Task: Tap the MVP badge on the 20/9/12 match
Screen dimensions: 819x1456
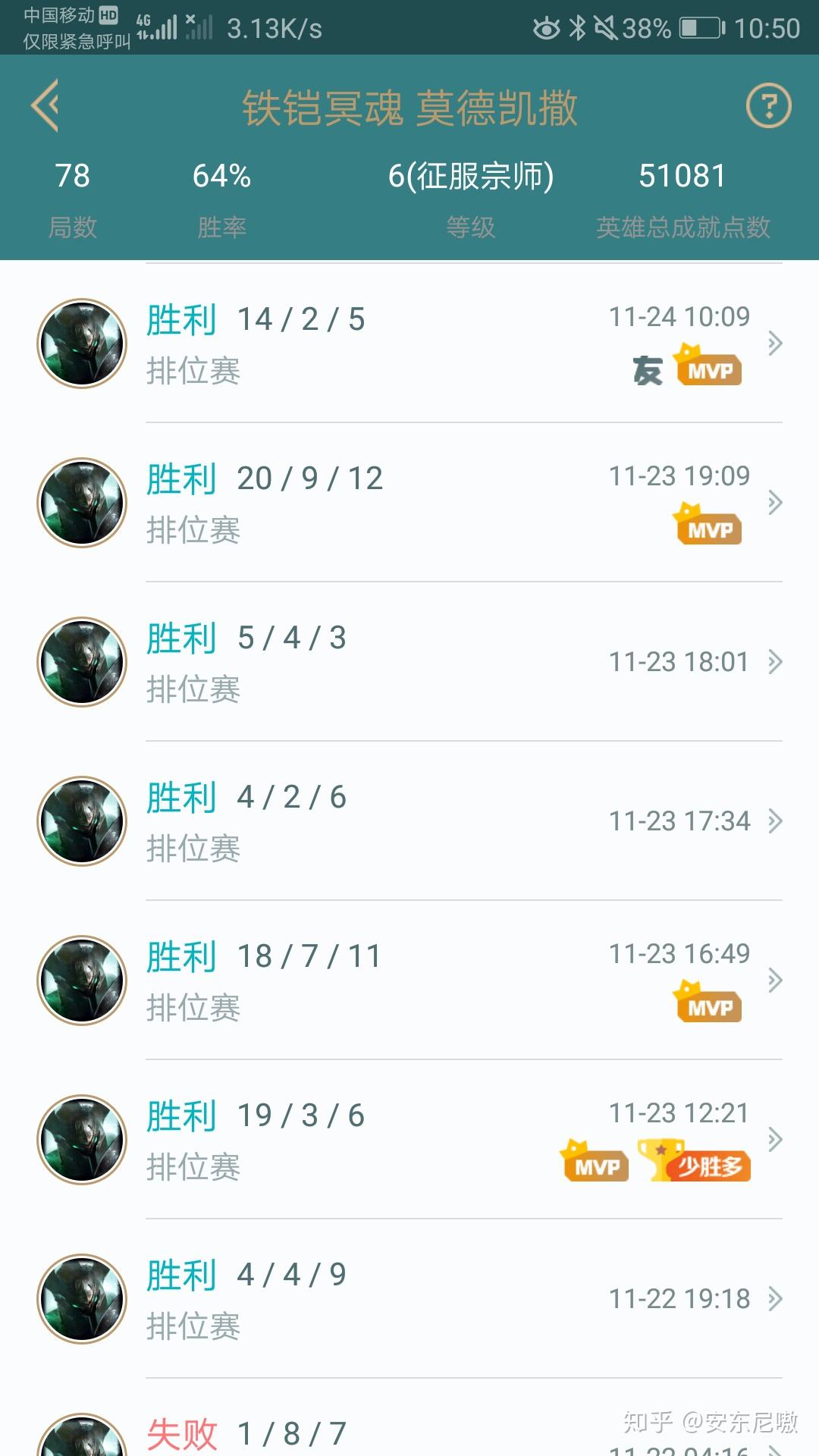Action: (708, 527)
